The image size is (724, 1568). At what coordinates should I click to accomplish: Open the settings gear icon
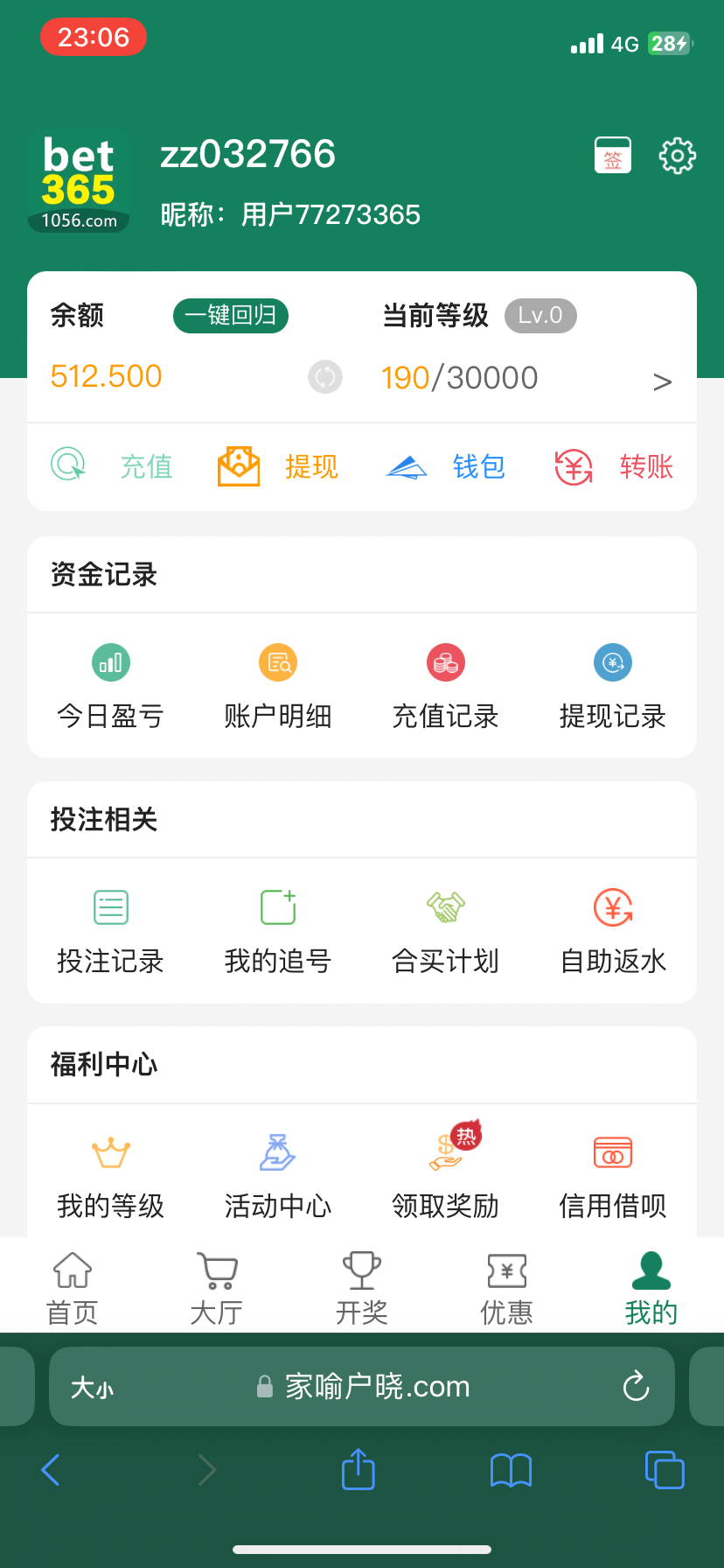pyautogui.click(x=677, y=156)
